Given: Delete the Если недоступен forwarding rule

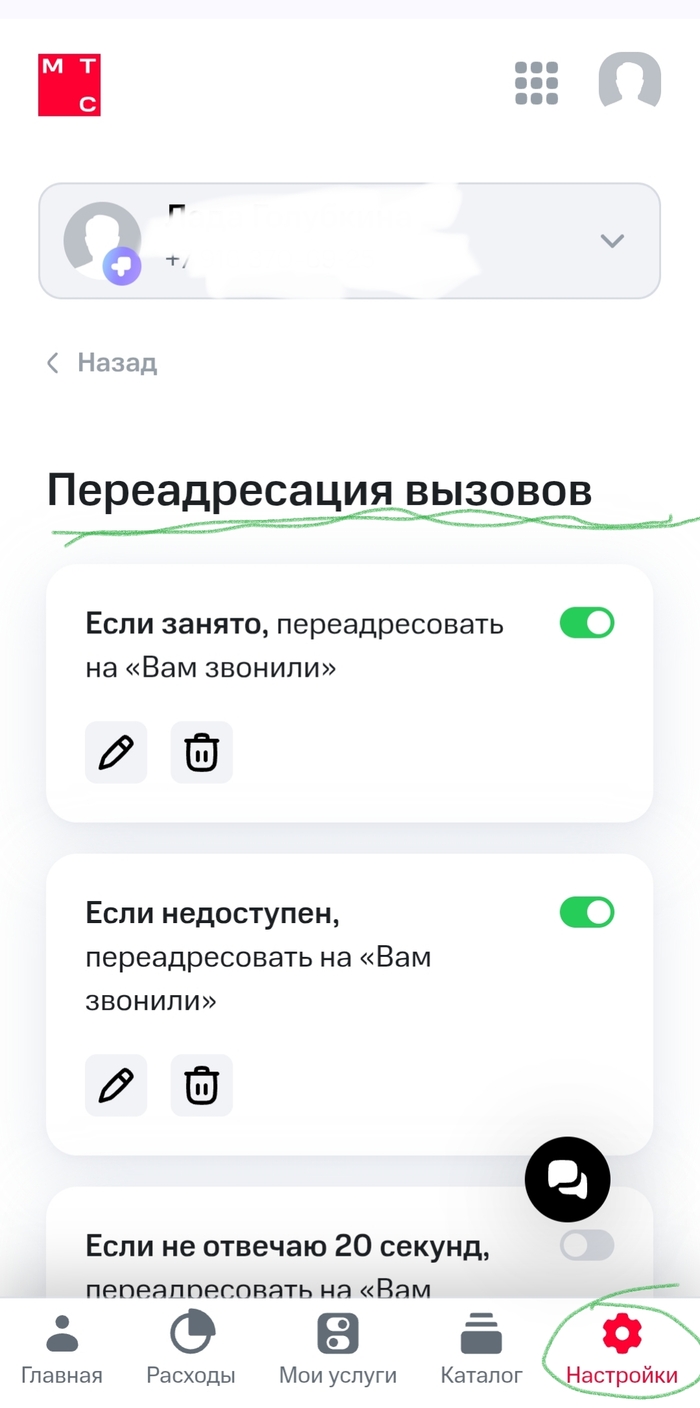Looking at the screenshot, I should pyautogui.click(x=201, y=1085).
